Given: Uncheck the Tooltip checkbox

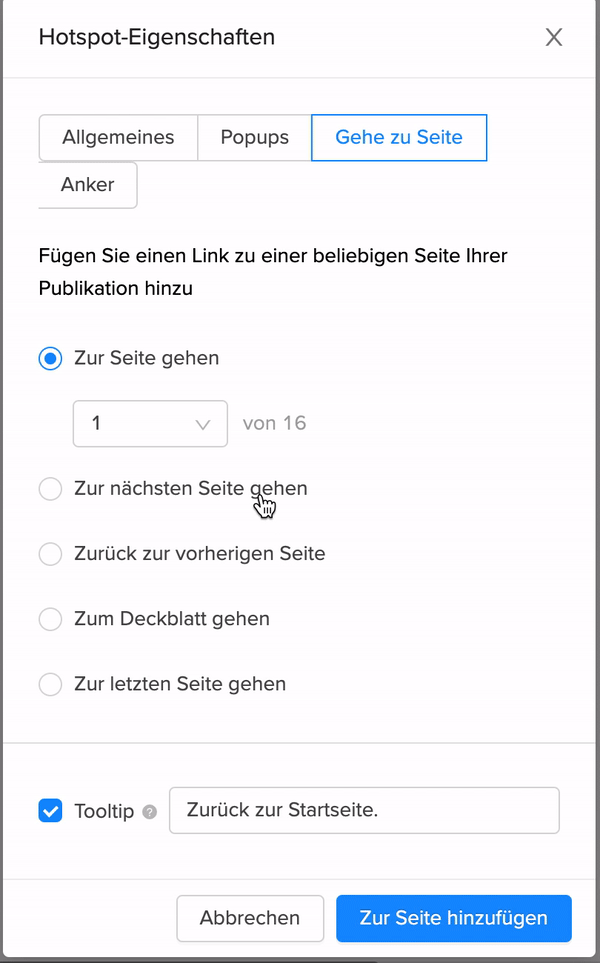Looking at the screenshot, I should pyautogui.click(x=50, y=811).
